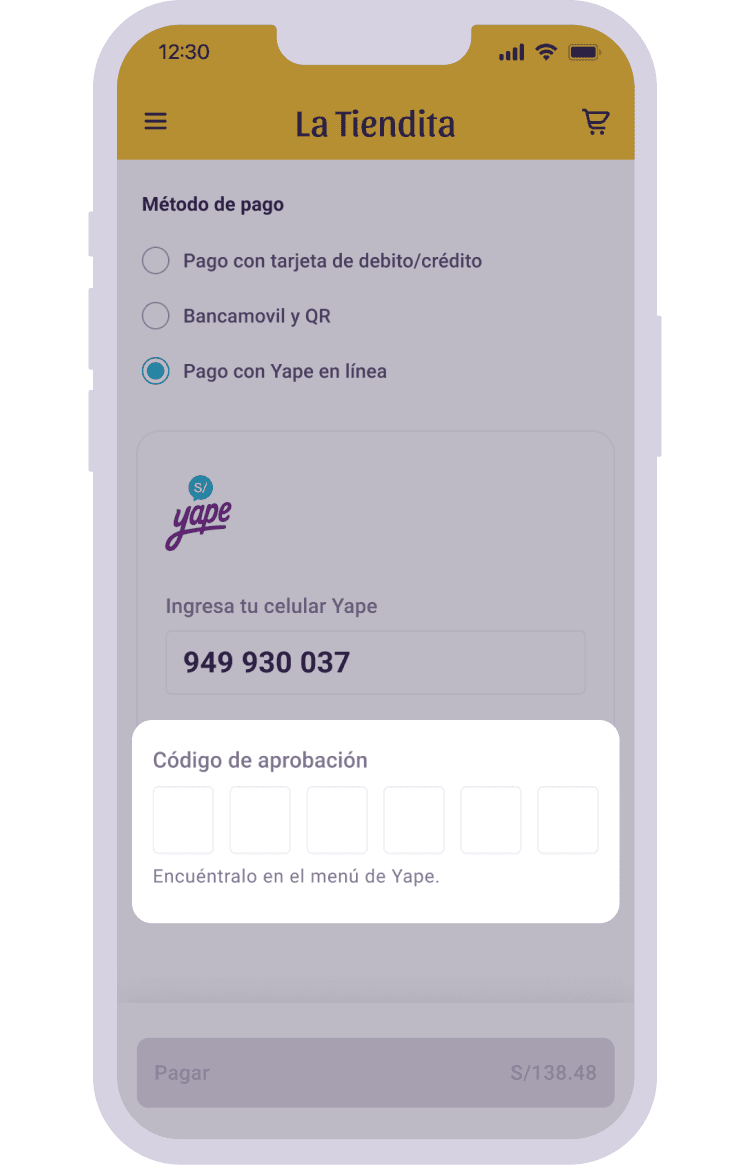Click the S/ speech bubble icon above Yape
This screenshot has height=1166, width=750.
click(x=200, y=487)
